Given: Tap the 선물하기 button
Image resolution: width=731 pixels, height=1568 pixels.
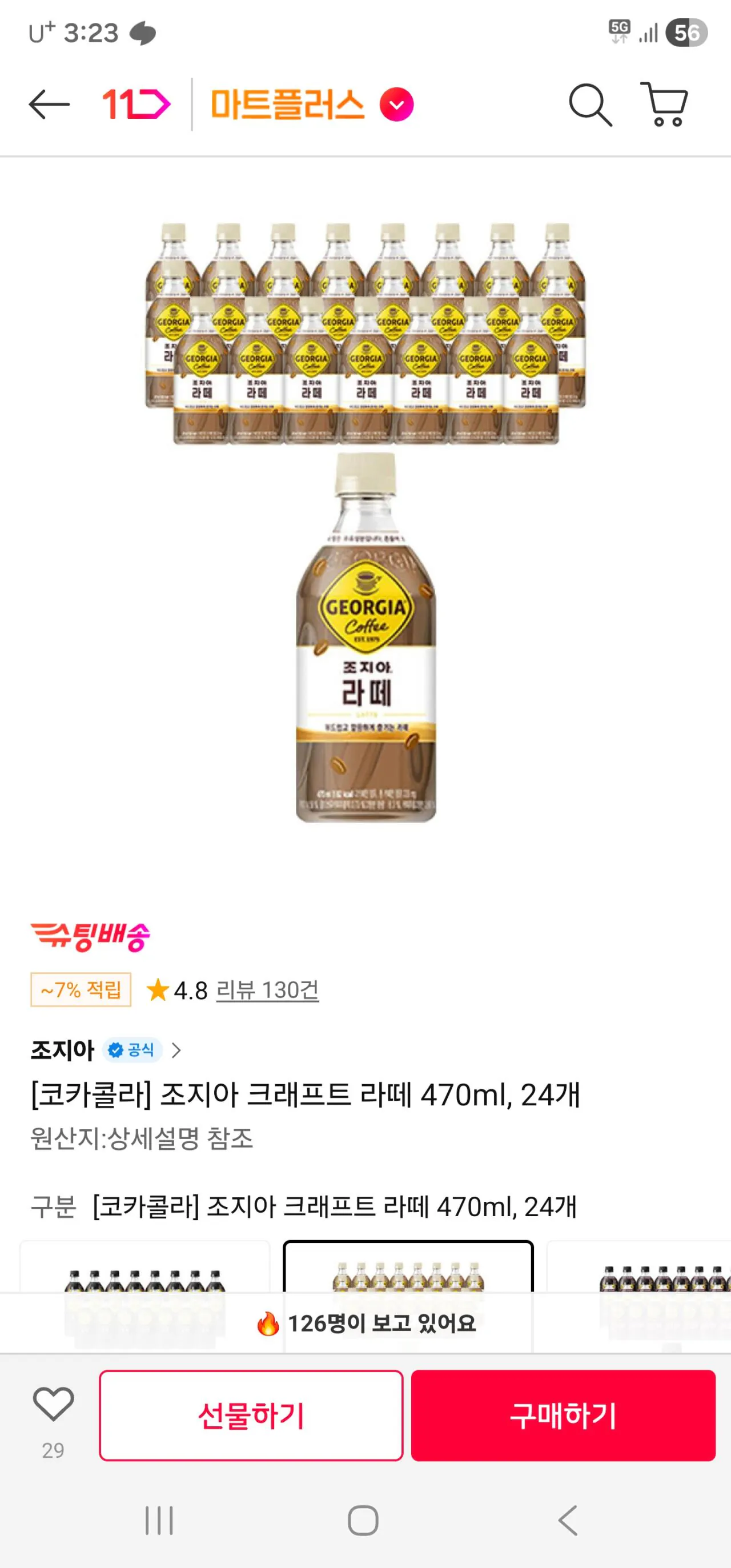Looking at the screenshot, I should [251, 1415].
